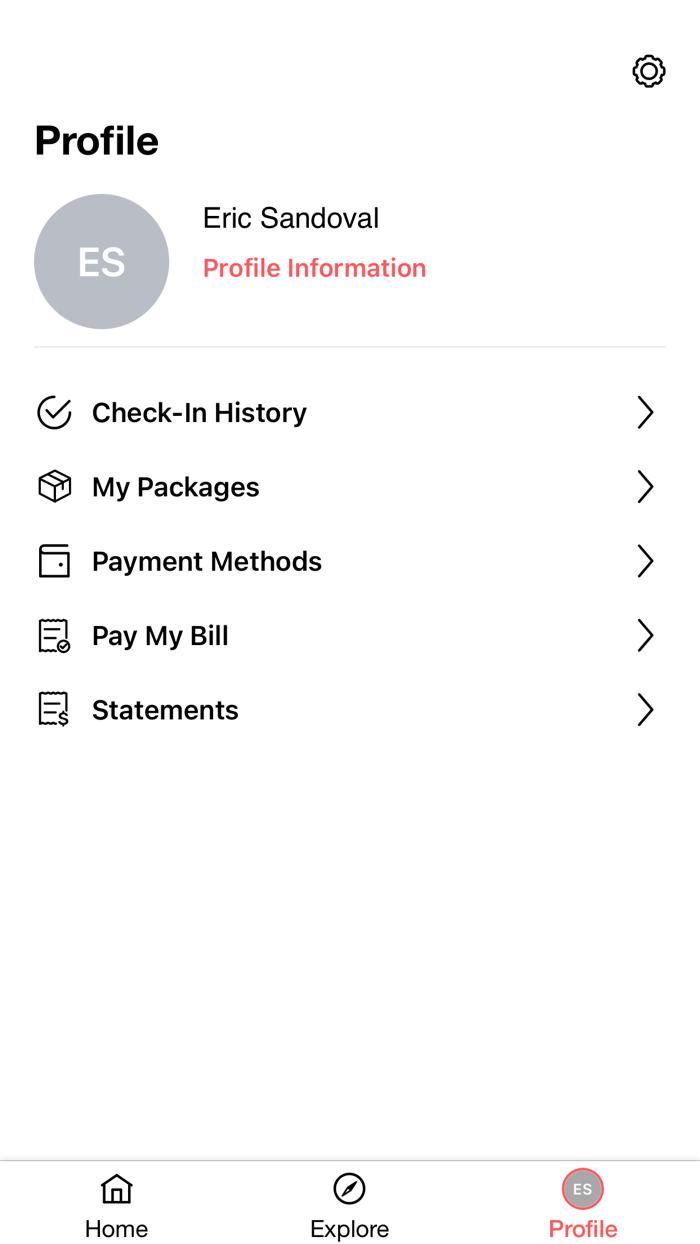Open the Statements row
Screen dimensions: 700x1244
tap(165, 710)
